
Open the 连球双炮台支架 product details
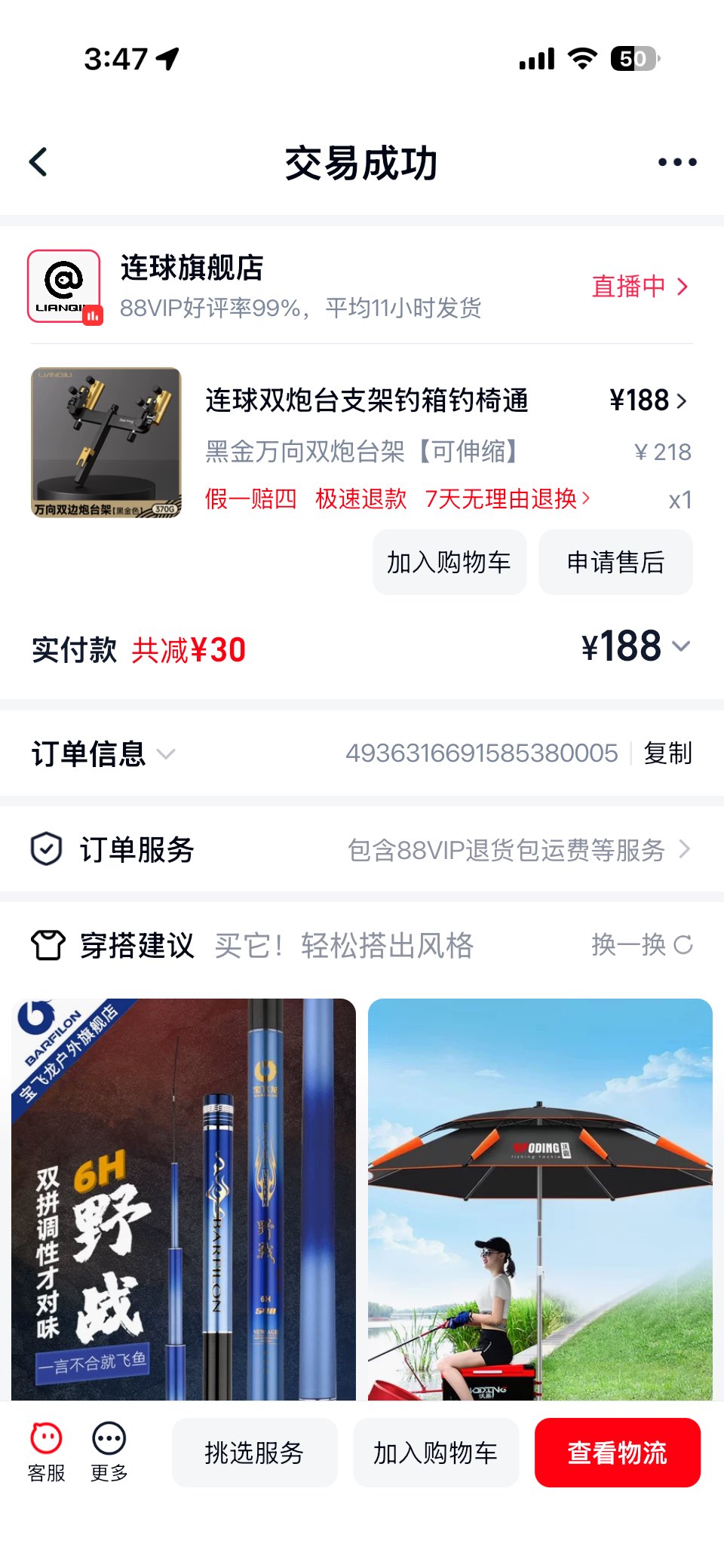367,400
